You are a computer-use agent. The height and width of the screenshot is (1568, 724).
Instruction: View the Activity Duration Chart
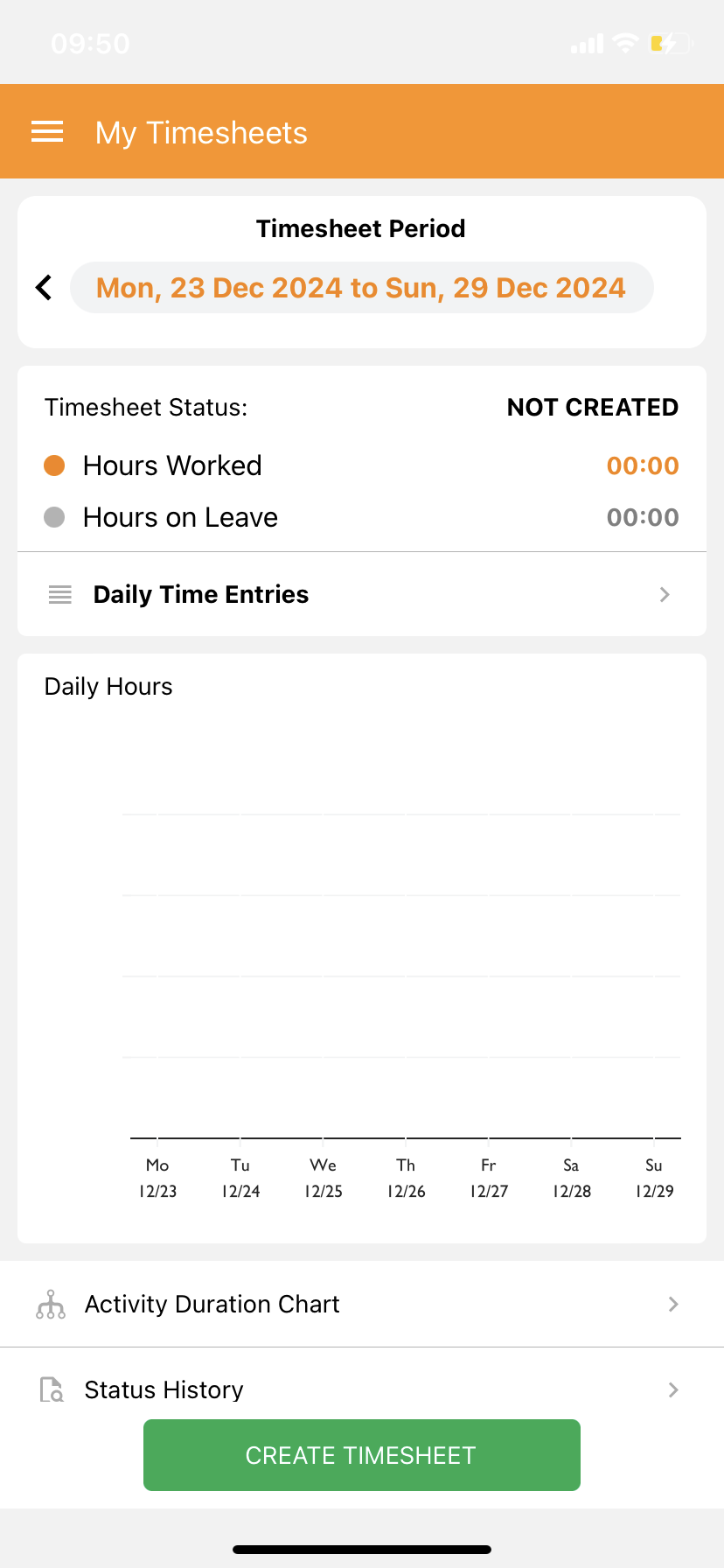[x=361, y=1304]
